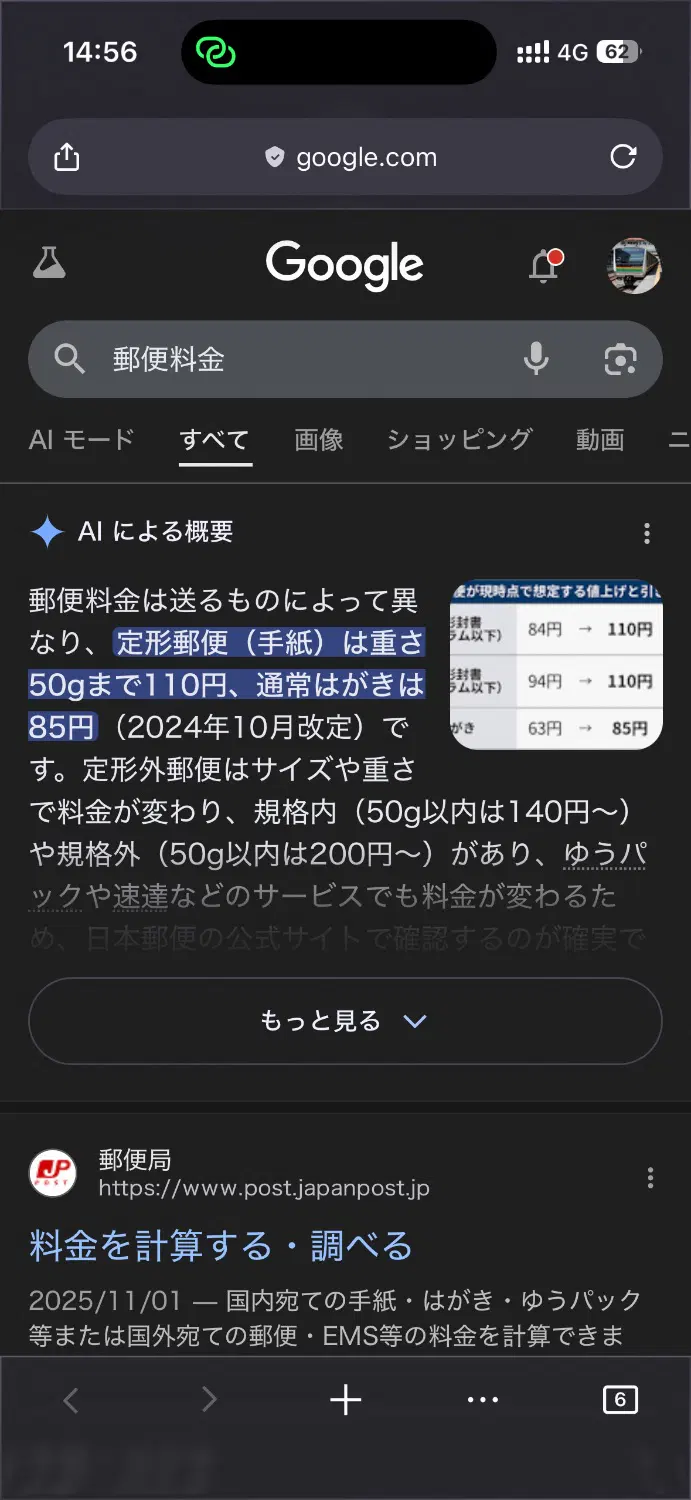Open the 郵便局 result's three-dot menu
Screen dimensions: 691x1500
[x=650, y=1177]
